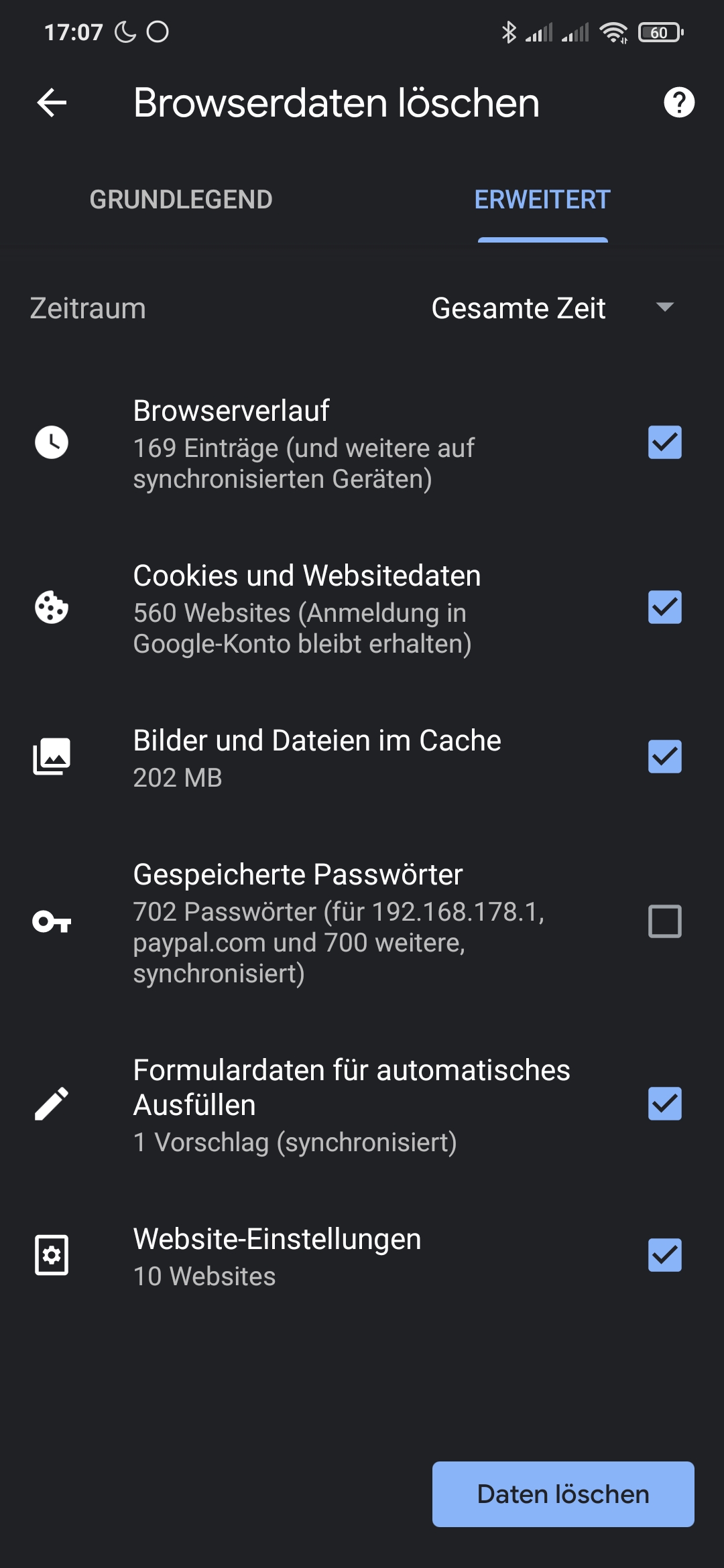Open the help question mark icon

pyautogui.click(x=678, y=103)
